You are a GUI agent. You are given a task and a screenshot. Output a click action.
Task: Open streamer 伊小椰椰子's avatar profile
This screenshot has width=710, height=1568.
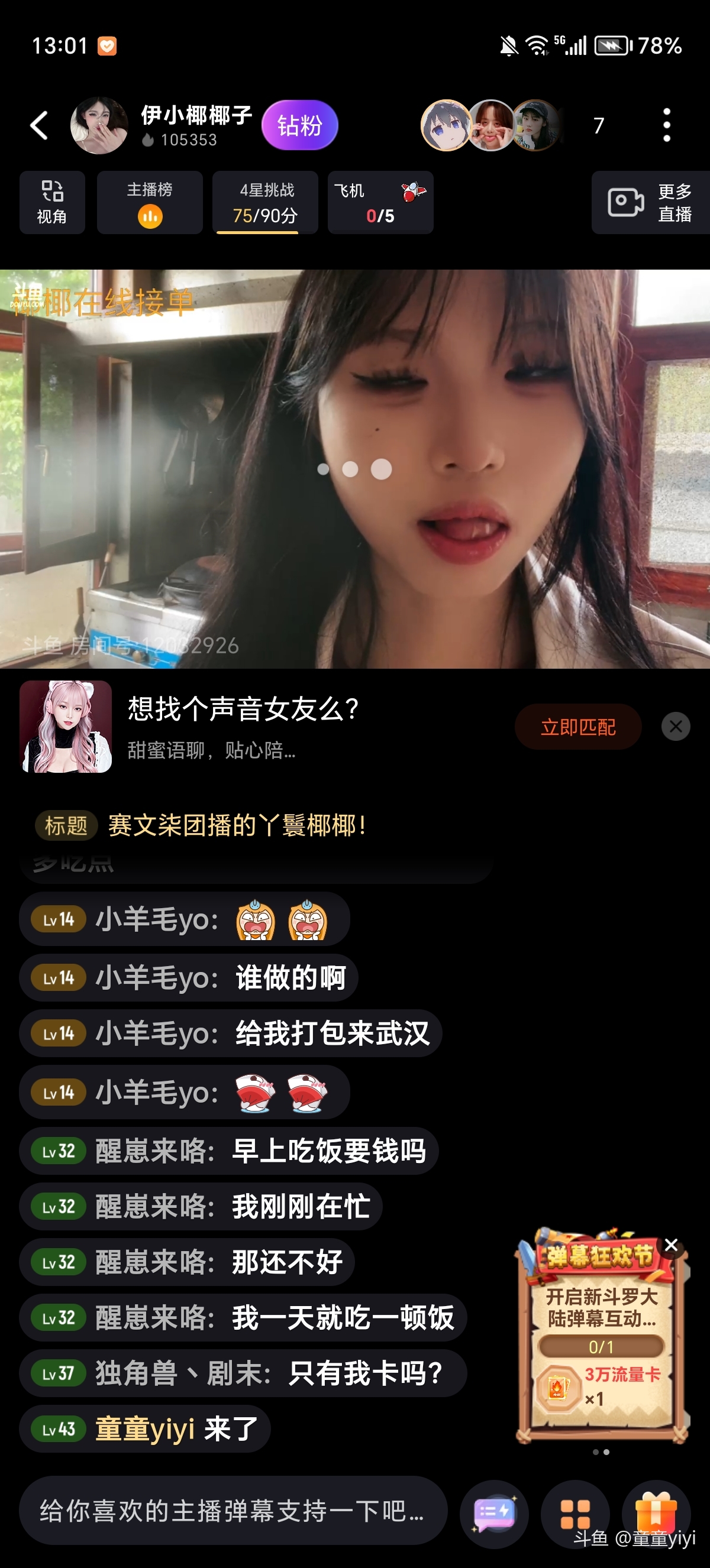[99, 125]
